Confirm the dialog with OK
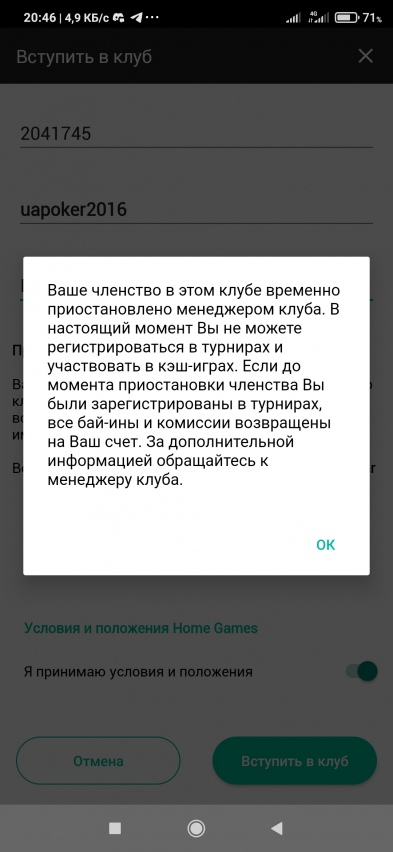The height and width of the screenshot is (852, 393). [326, 545]
